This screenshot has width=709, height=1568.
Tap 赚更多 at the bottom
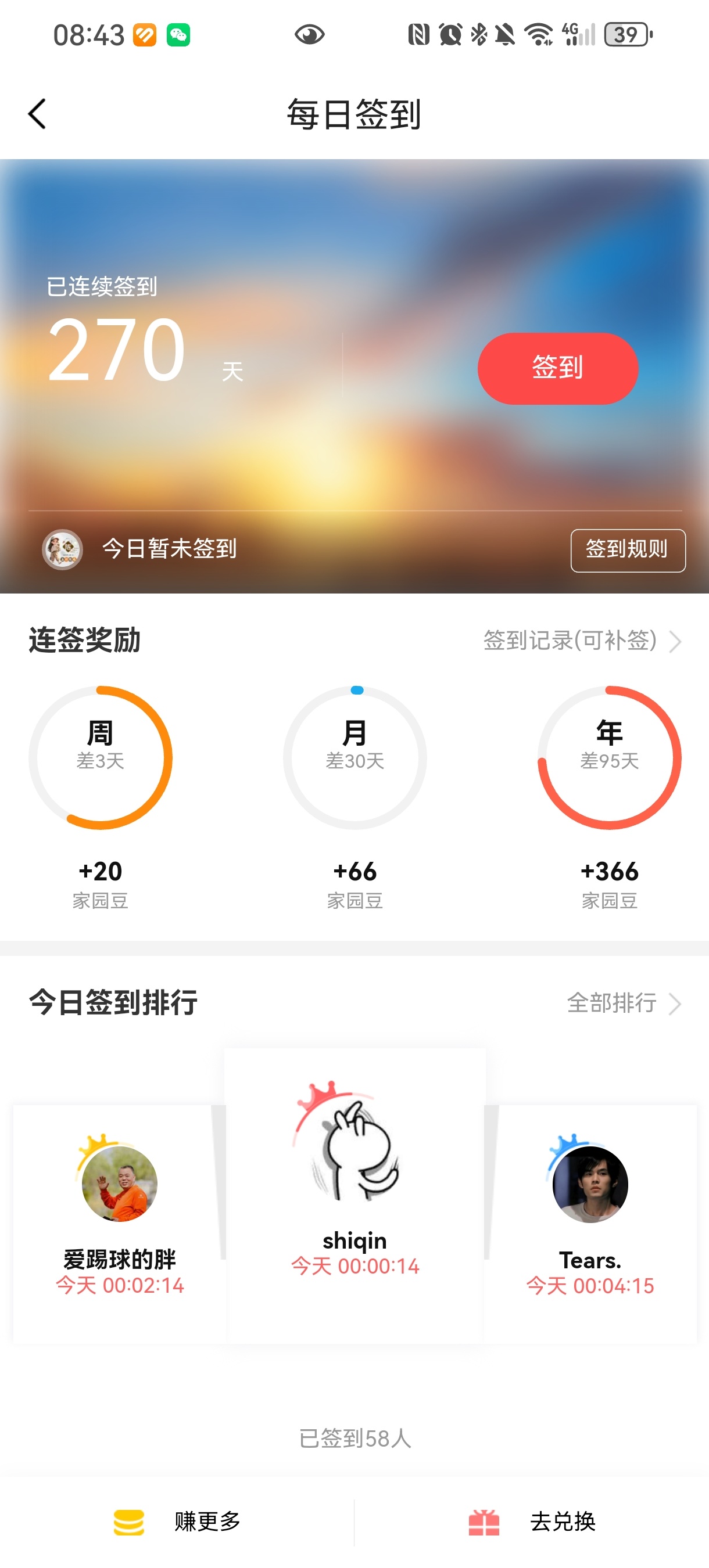click(178, 1522)
